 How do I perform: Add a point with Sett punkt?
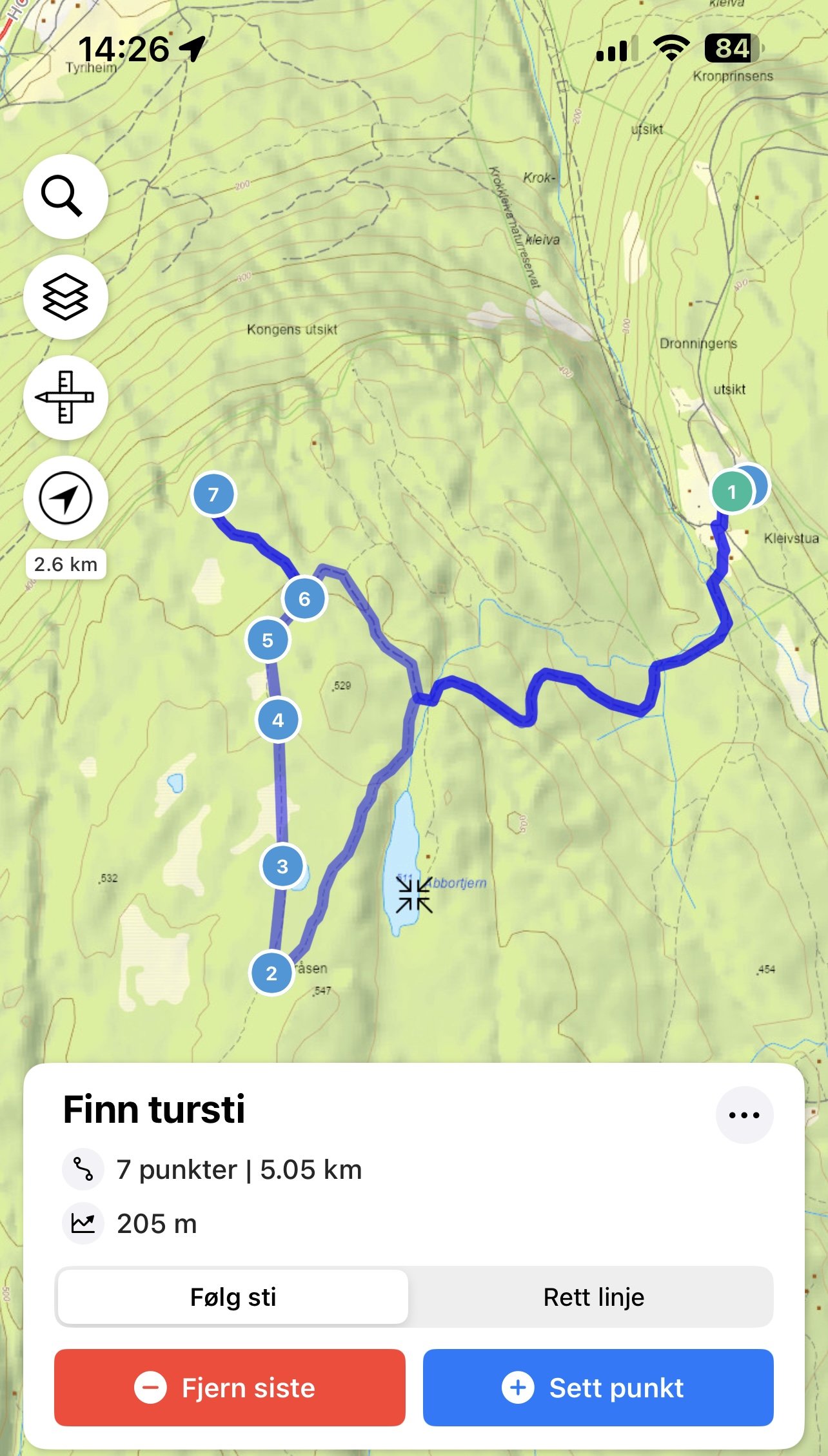(598, 1387)
